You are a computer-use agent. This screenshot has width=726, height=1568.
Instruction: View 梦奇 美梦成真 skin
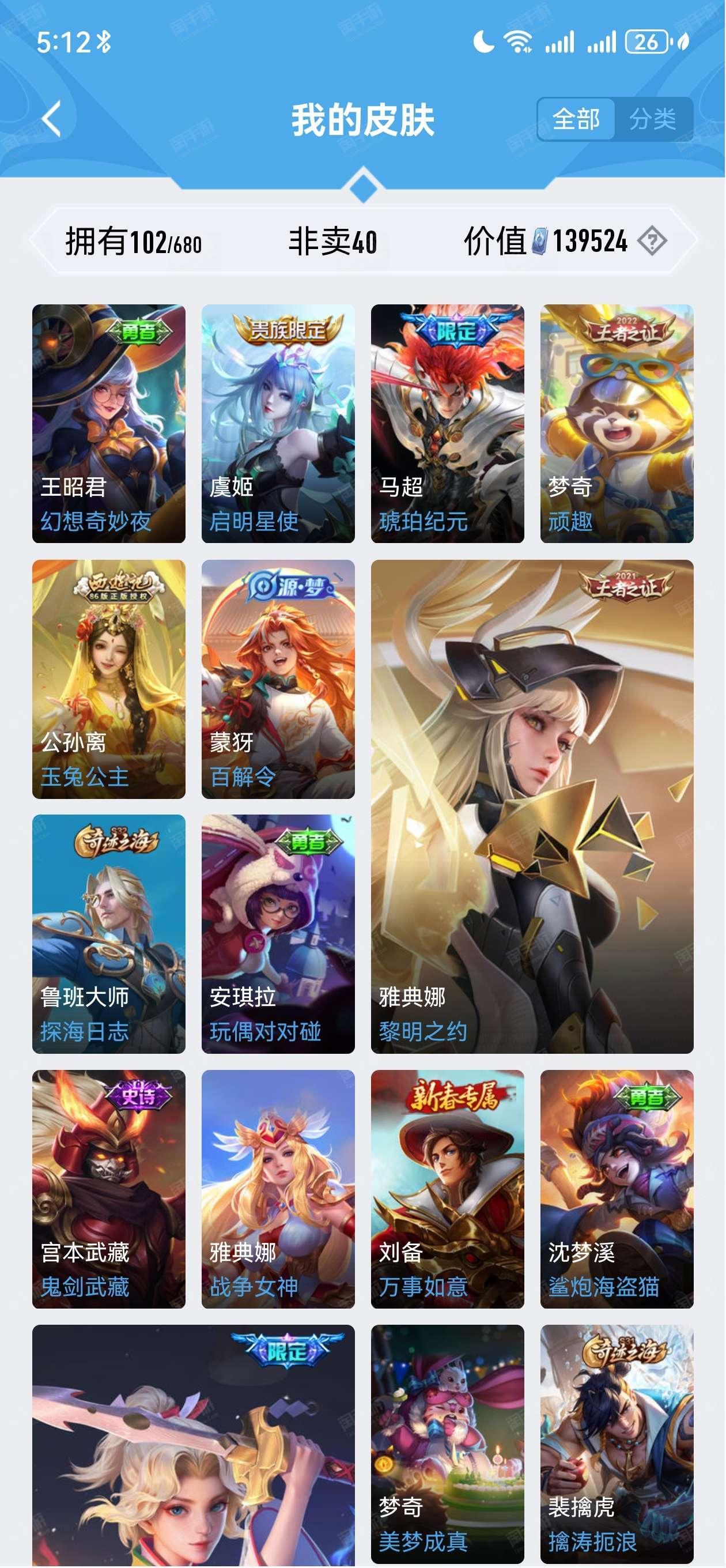click(447, 1444)
